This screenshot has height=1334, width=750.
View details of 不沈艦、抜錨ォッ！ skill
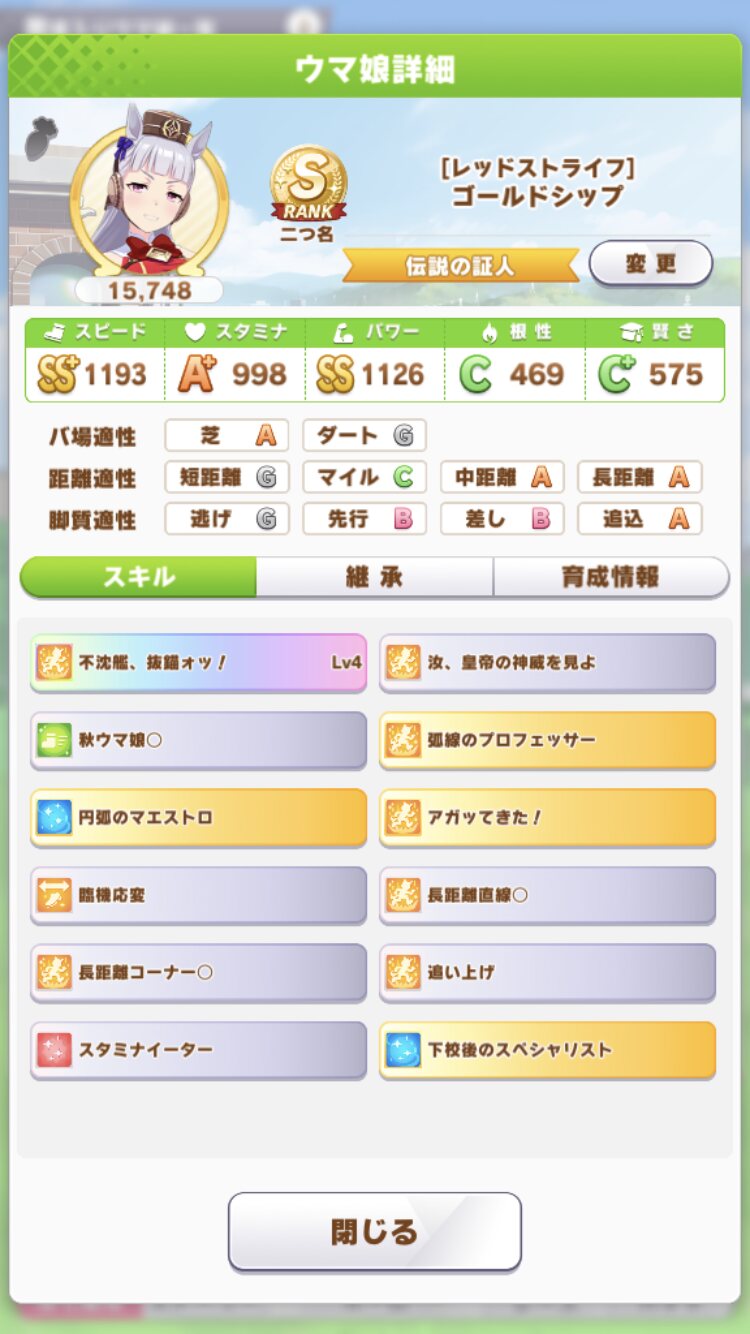click(x=198, y=662)
